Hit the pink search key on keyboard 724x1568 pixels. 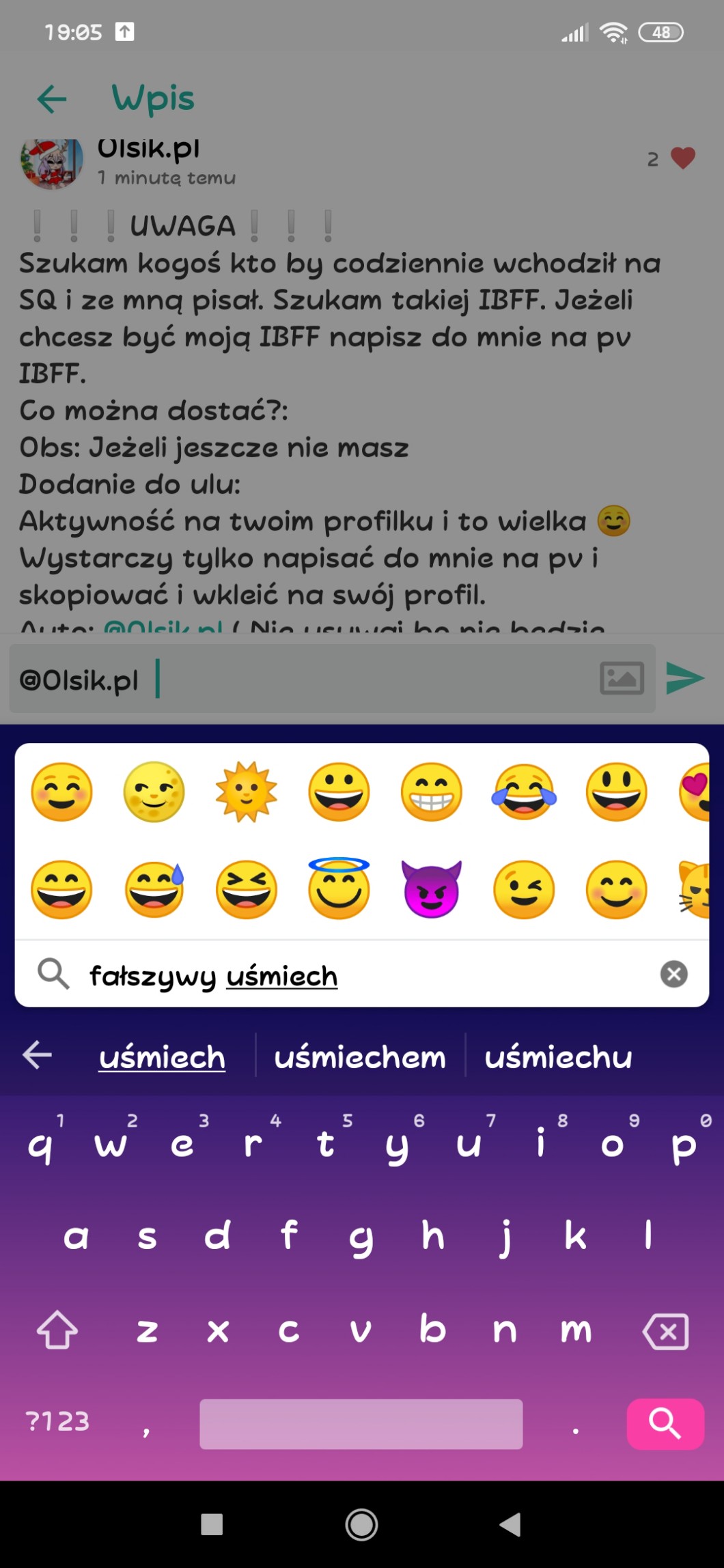(x=665, y=1423)
